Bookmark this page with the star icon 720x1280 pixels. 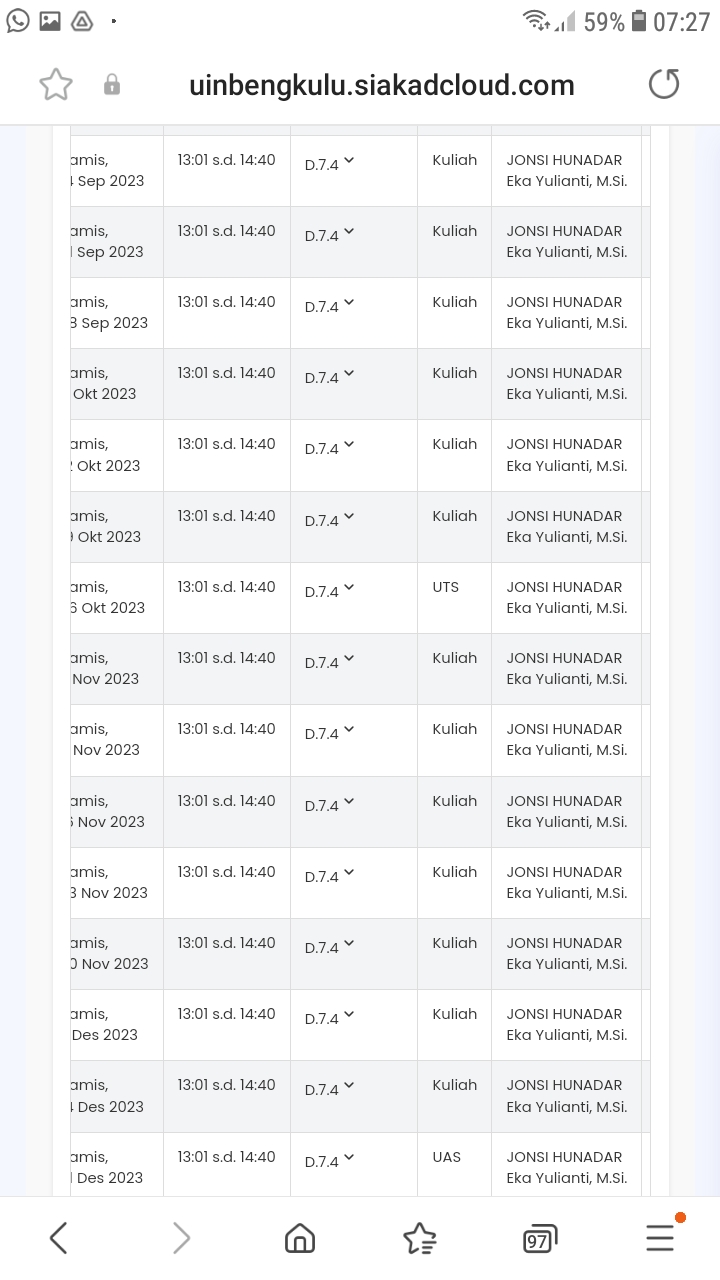tap(56, 85)
